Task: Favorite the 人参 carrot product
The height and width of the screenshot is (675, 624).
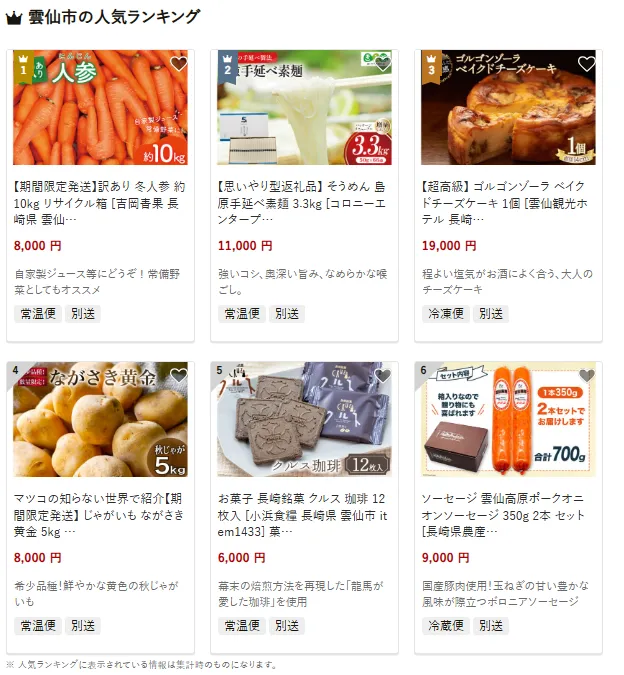Action: coord(178,64)
